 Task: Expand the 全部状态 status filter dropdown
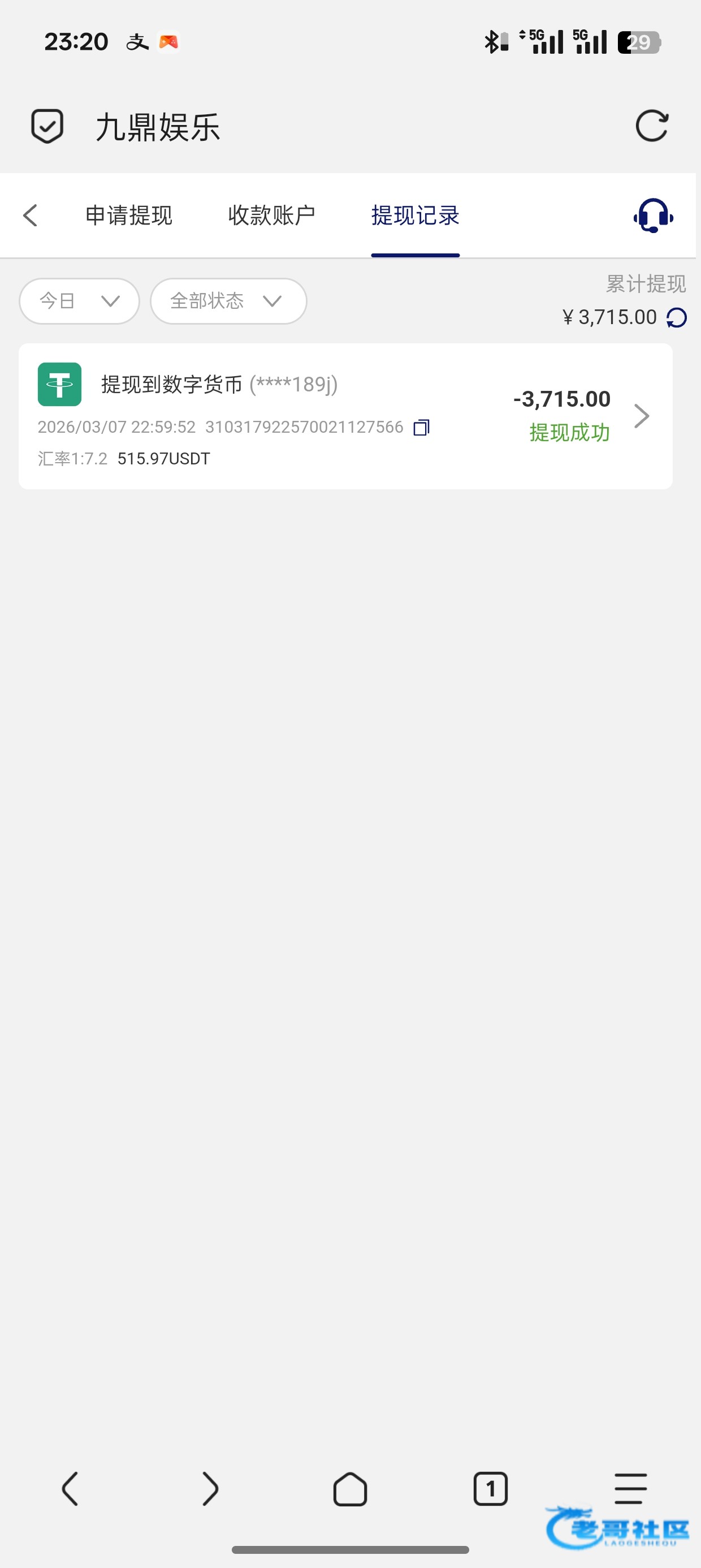[x=228, y=301]
